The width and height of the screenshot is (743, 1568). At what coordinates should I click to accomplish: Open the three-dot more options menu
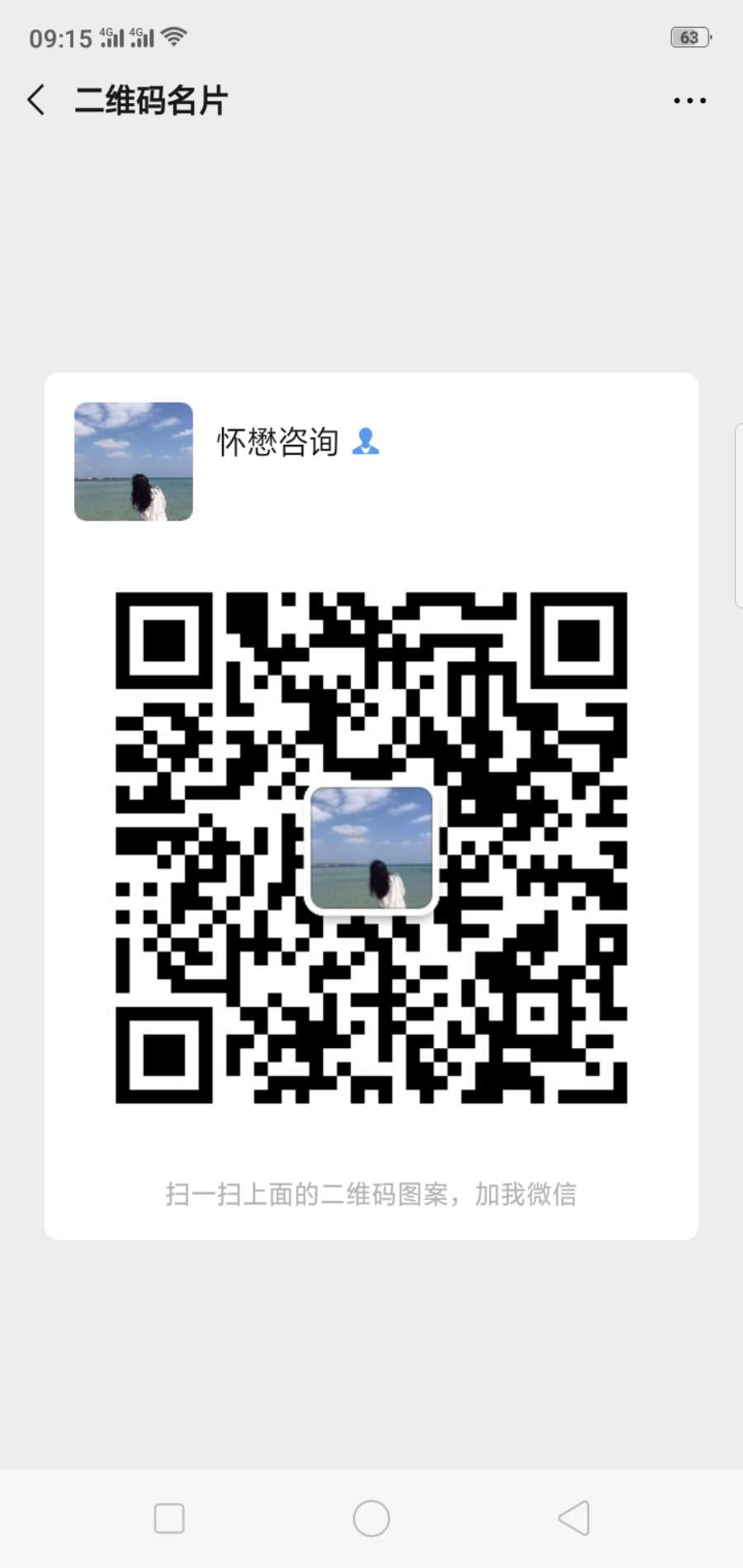coord(689,101)
